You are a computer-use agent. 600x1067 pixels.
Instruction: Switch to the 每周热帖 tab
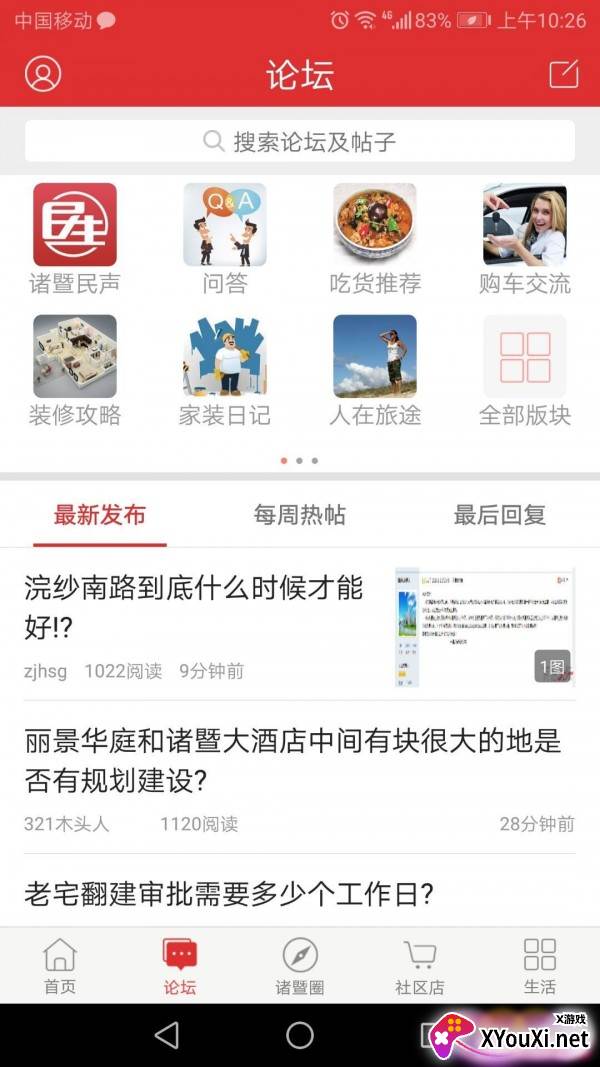coord(300,515)
